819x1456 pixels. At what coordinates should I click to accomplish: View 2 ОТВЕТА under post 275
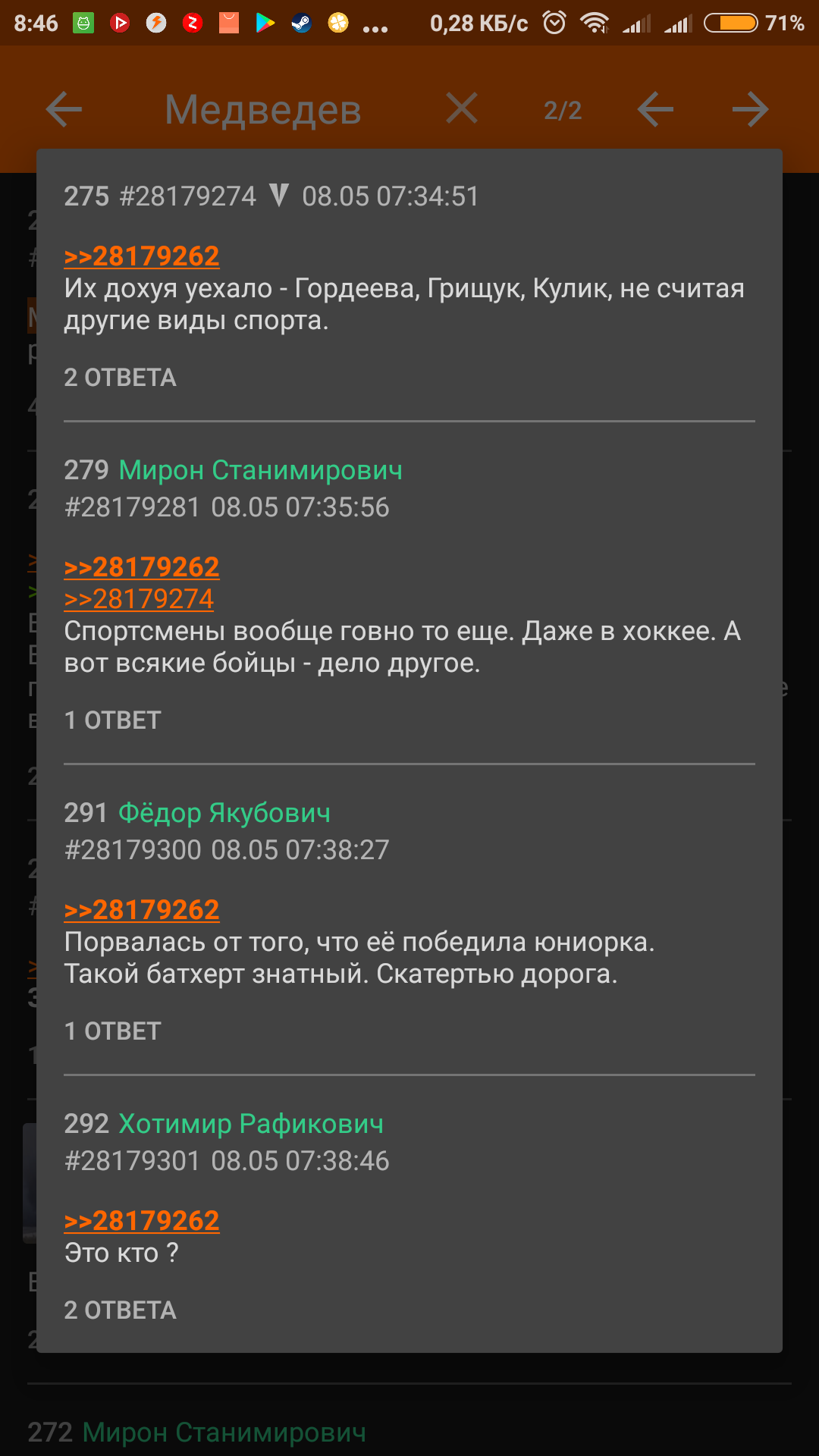tap(120, 378)
